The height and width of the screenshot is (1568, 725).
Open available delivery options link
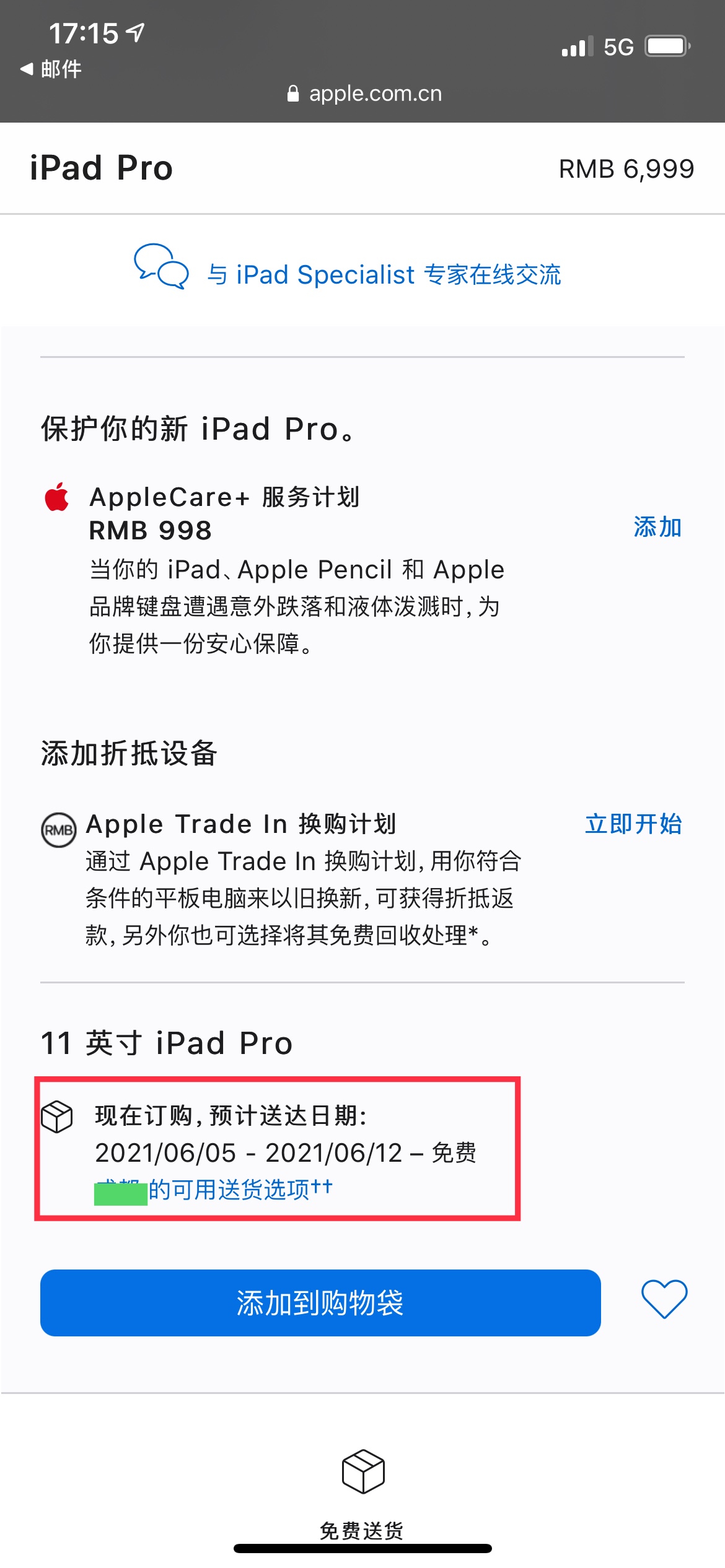point(239,1190)
